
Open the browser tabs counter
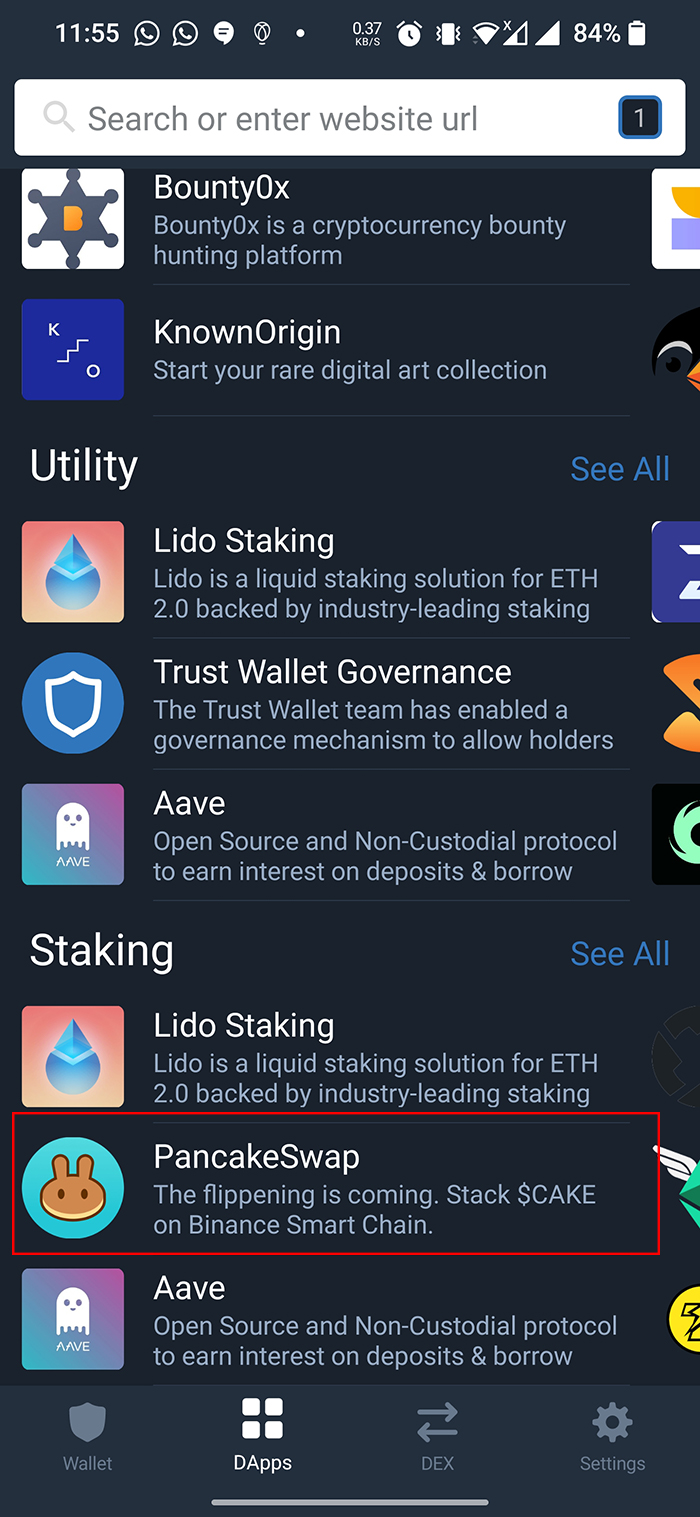[x=639, y=119]
